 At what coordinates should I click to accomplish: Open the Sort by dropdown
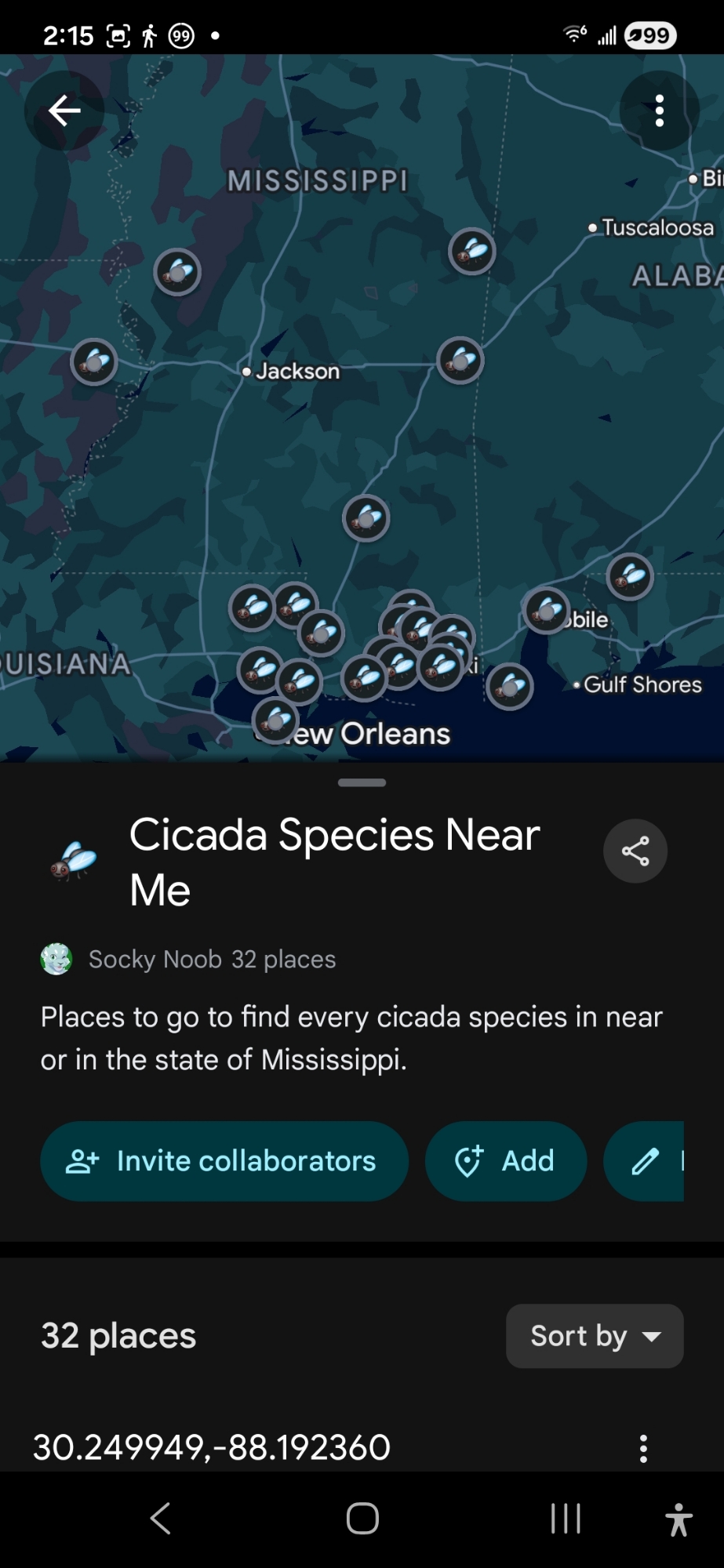point(595,1336)
